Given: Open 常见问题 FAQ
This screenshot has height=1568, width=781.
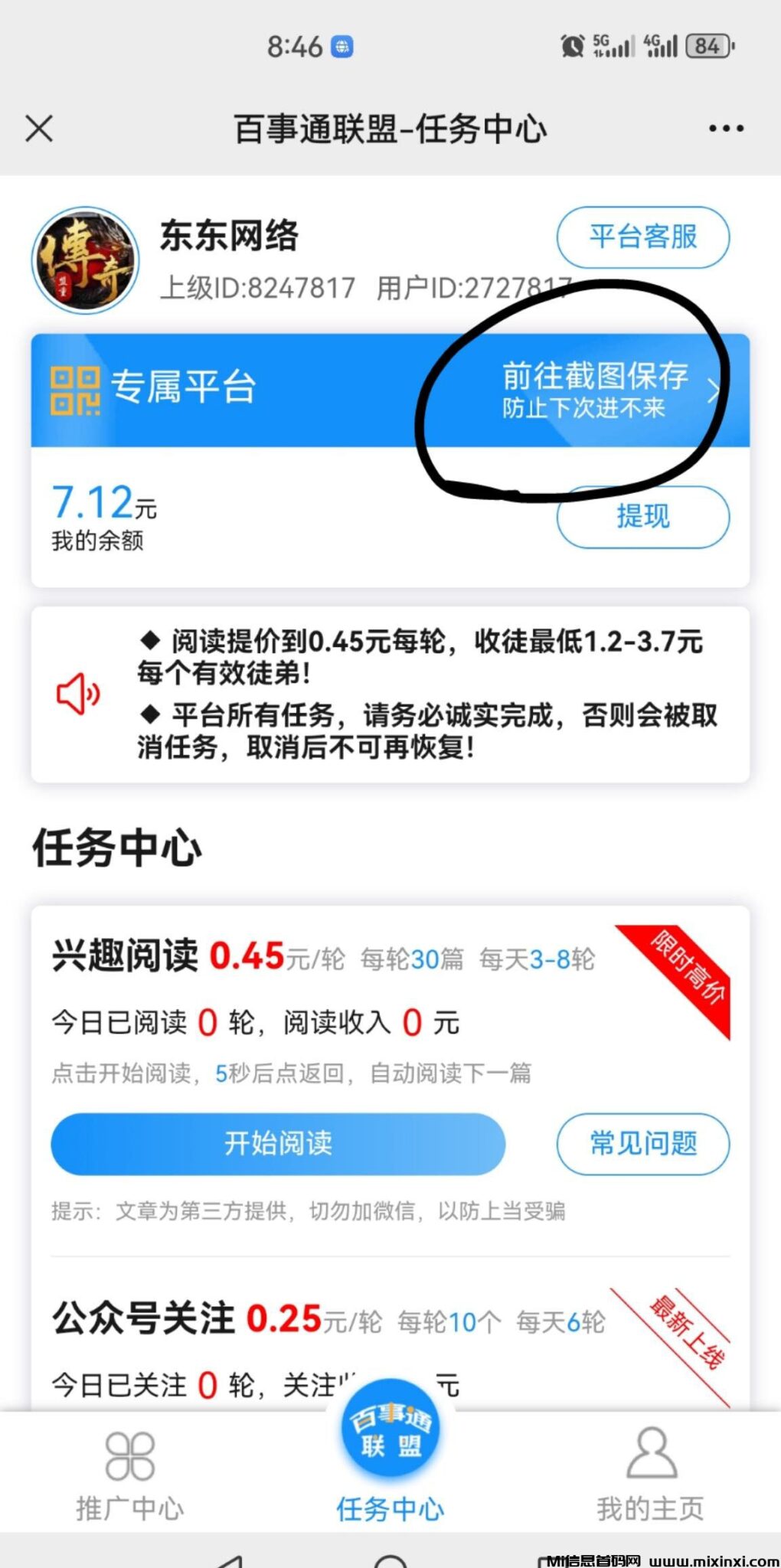Looking at the screenshot, I should coord(642,1144).
